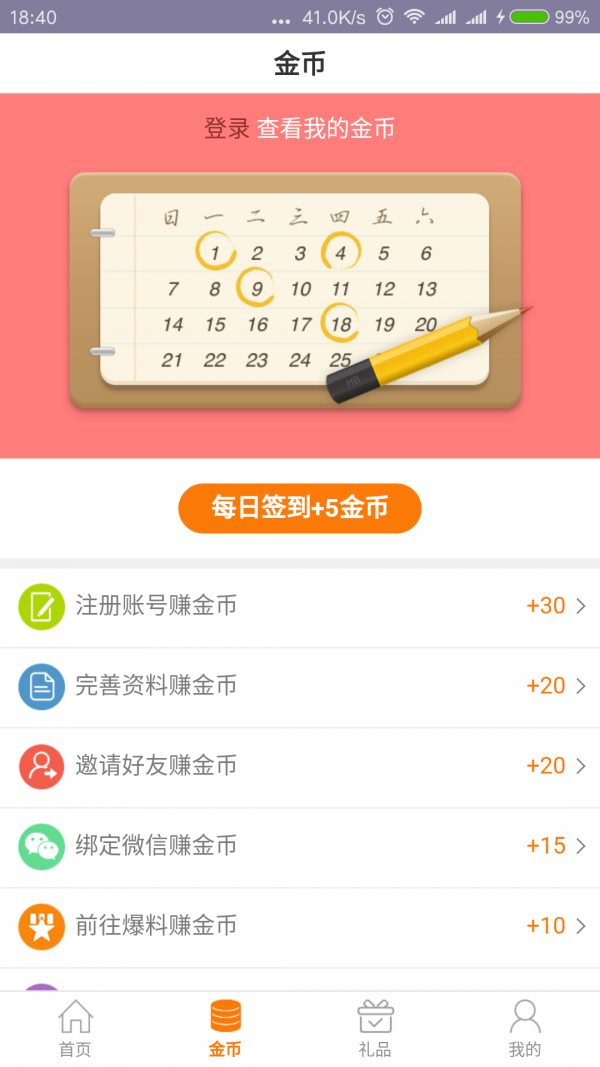600x1067 pixels.
Task: Open 完善资料赚金币 row
Action: tap(300, 686)
